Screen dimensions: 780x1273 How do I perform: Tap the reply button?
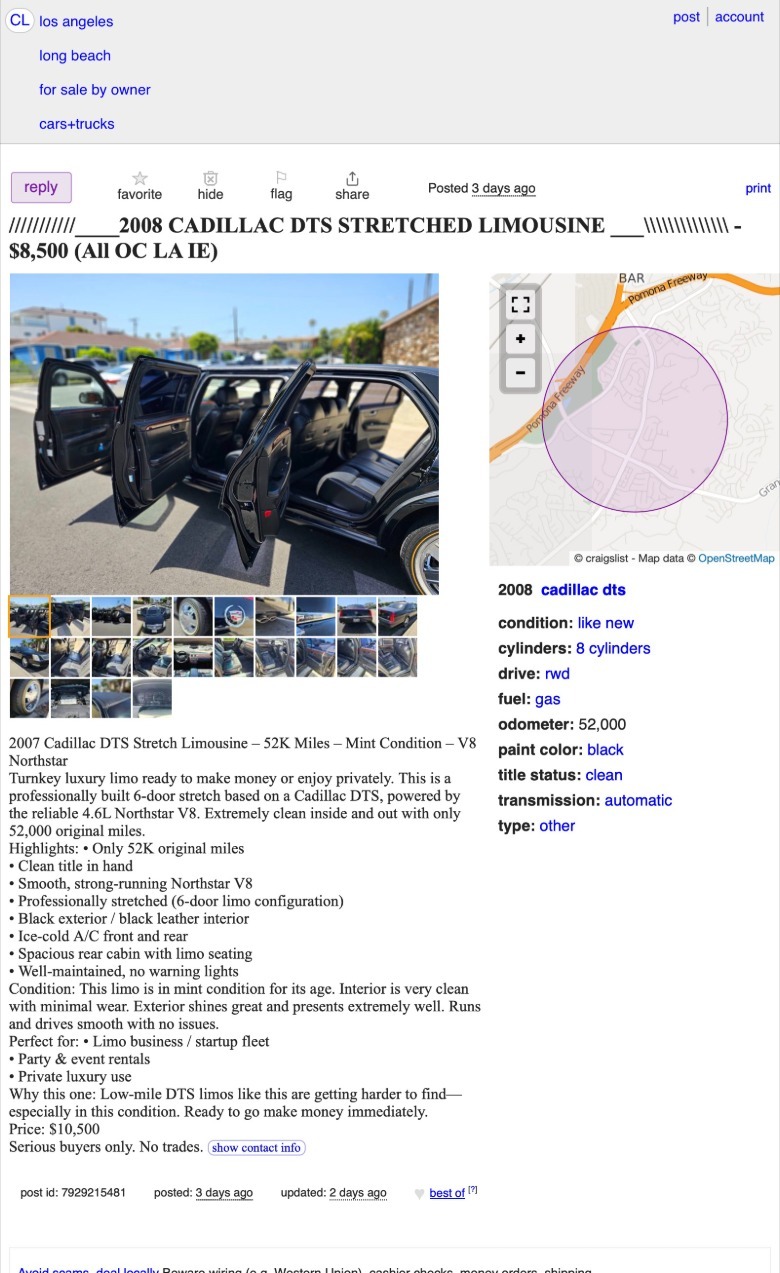[x=41, y=187]
